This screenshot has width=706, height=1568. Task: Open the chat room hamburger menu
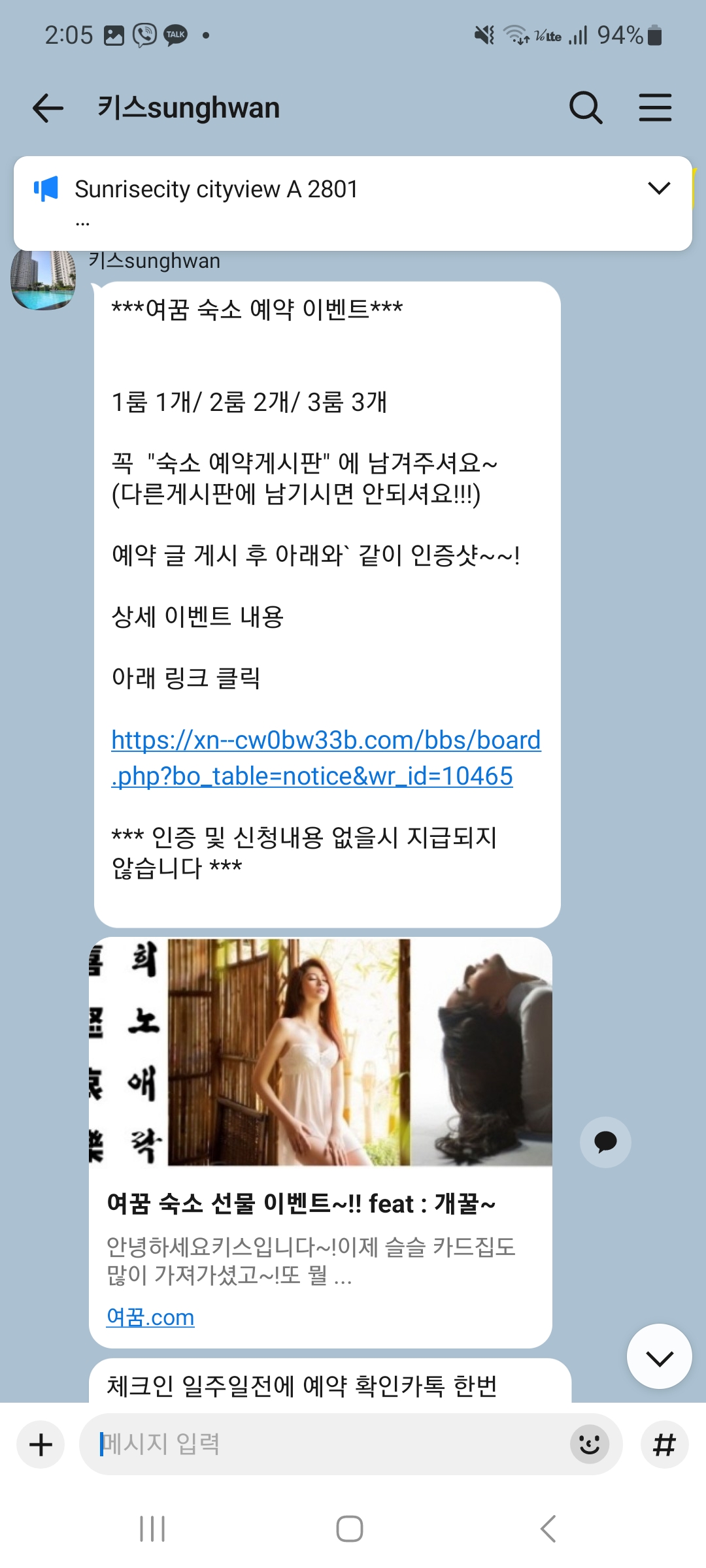655,108
